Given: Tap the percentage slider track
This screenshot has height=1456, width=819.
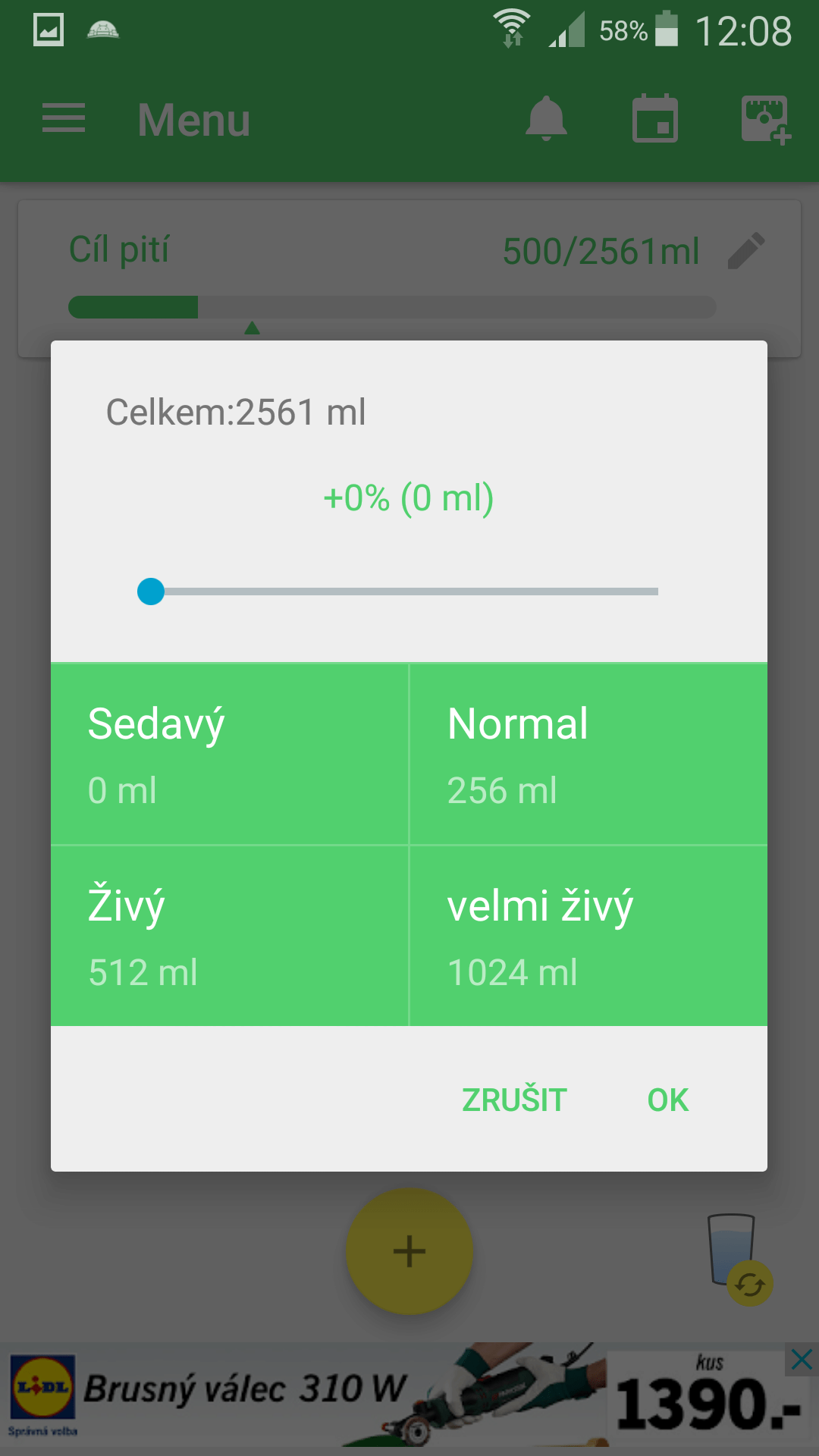Looking at the screenshot, I should pyautogui.click(x=398, y=591).
